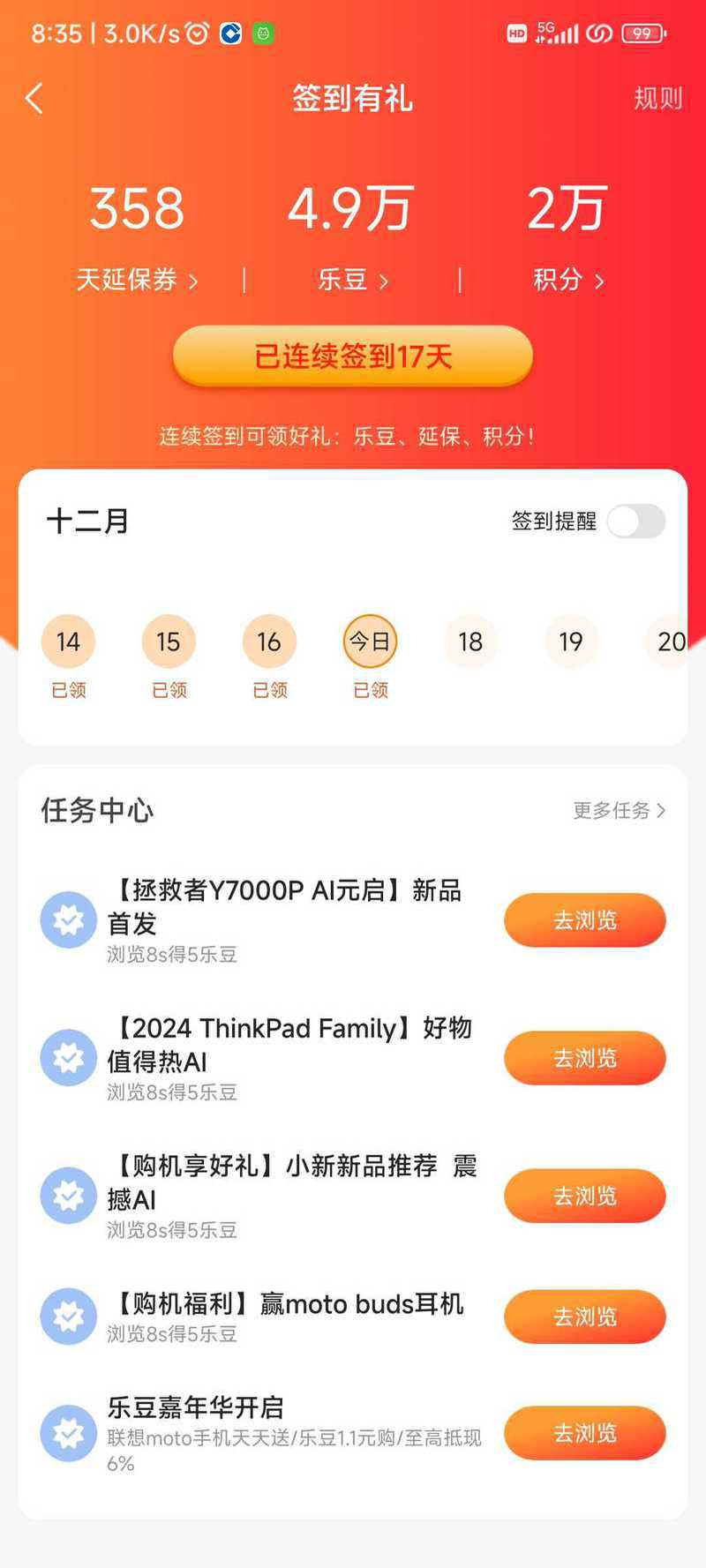
Task: Tap 去浏览 for 拯救者Y7000P AI元启 task
Action: point(585,920)
